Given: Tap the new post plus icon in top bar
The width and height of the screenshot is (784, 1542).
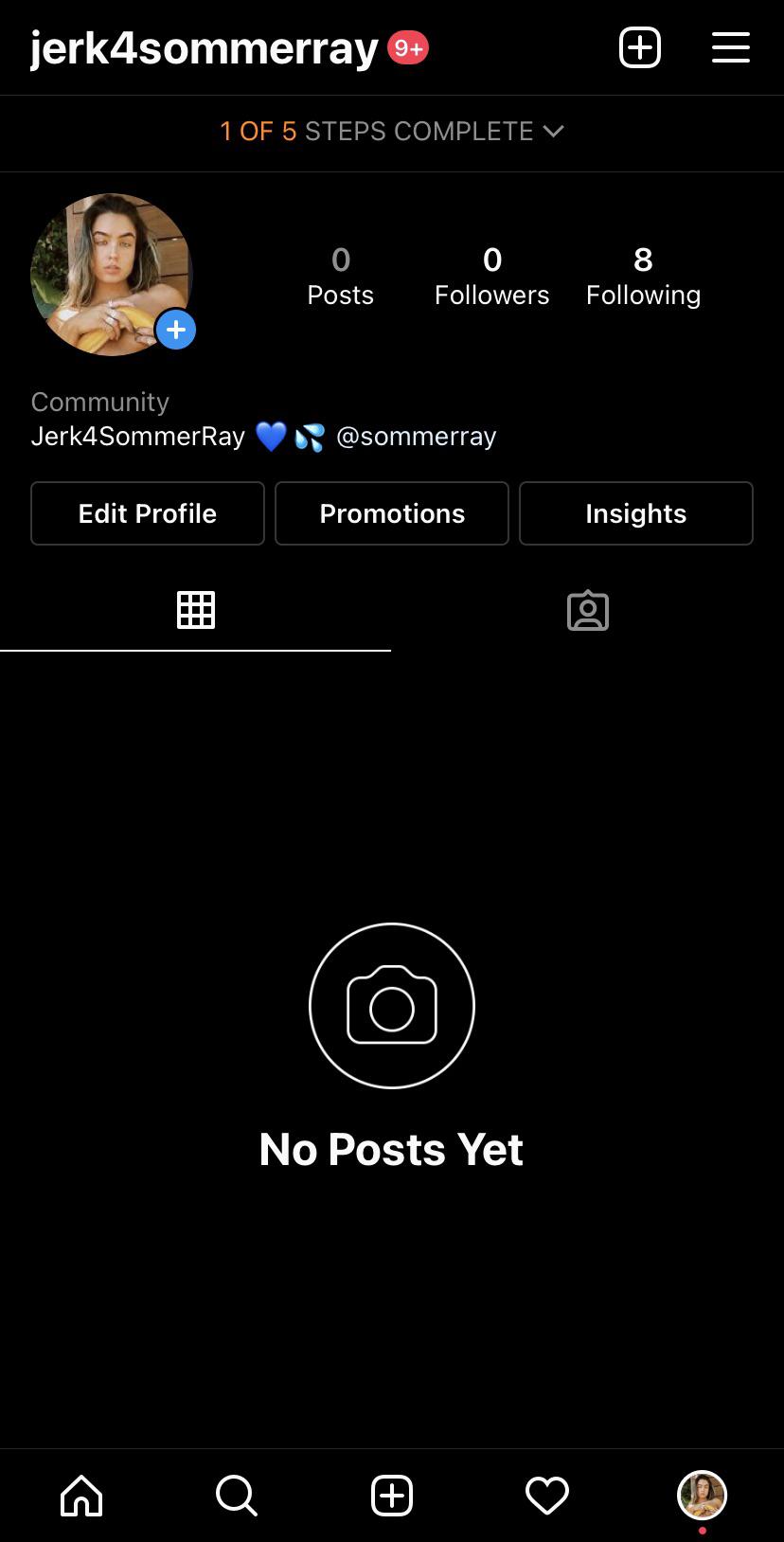Looking at the screenshot, I should (x=639, y=47).
